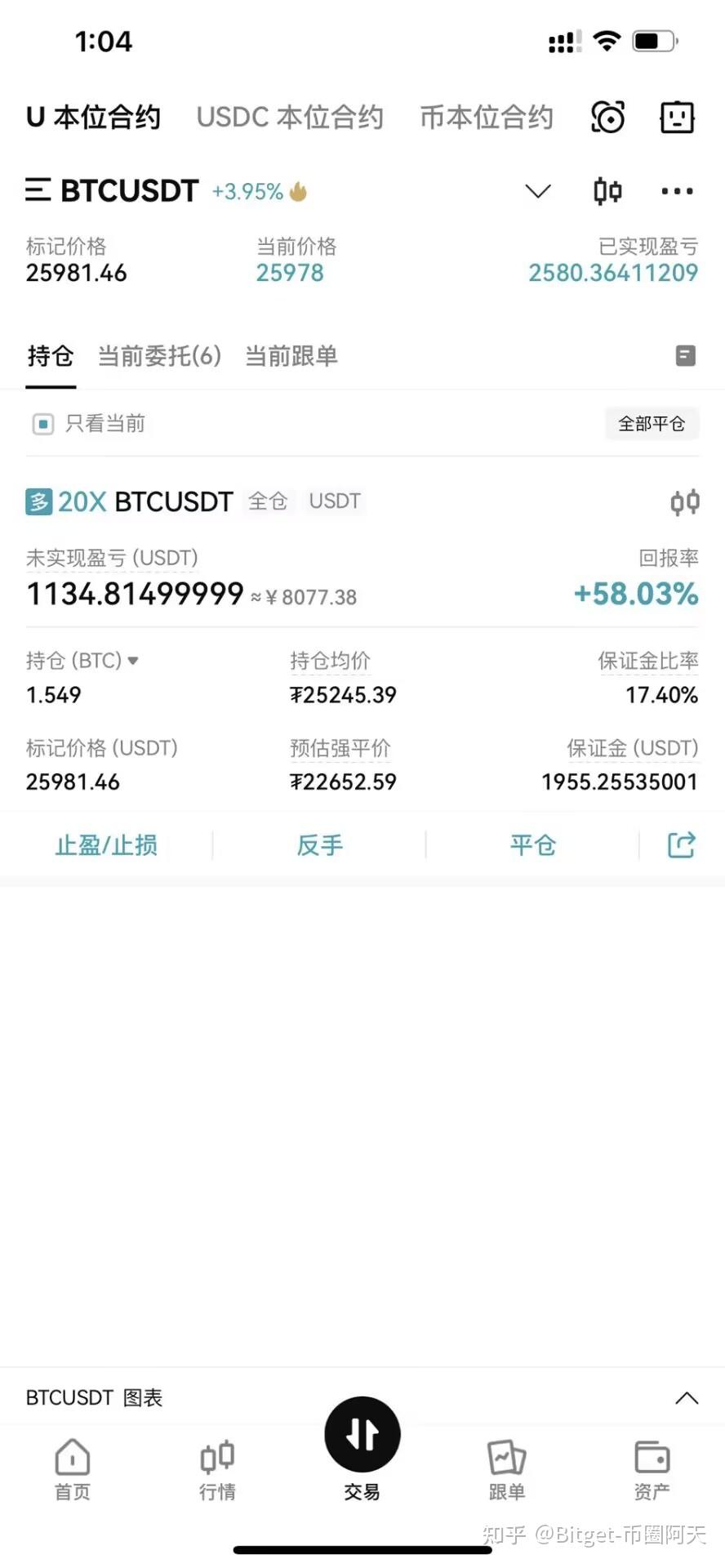This screenshot has width=725, height=1568.
Task: Expand the 持仓 (BTC) unit dropdown arrow
Action: click(134, 661)
